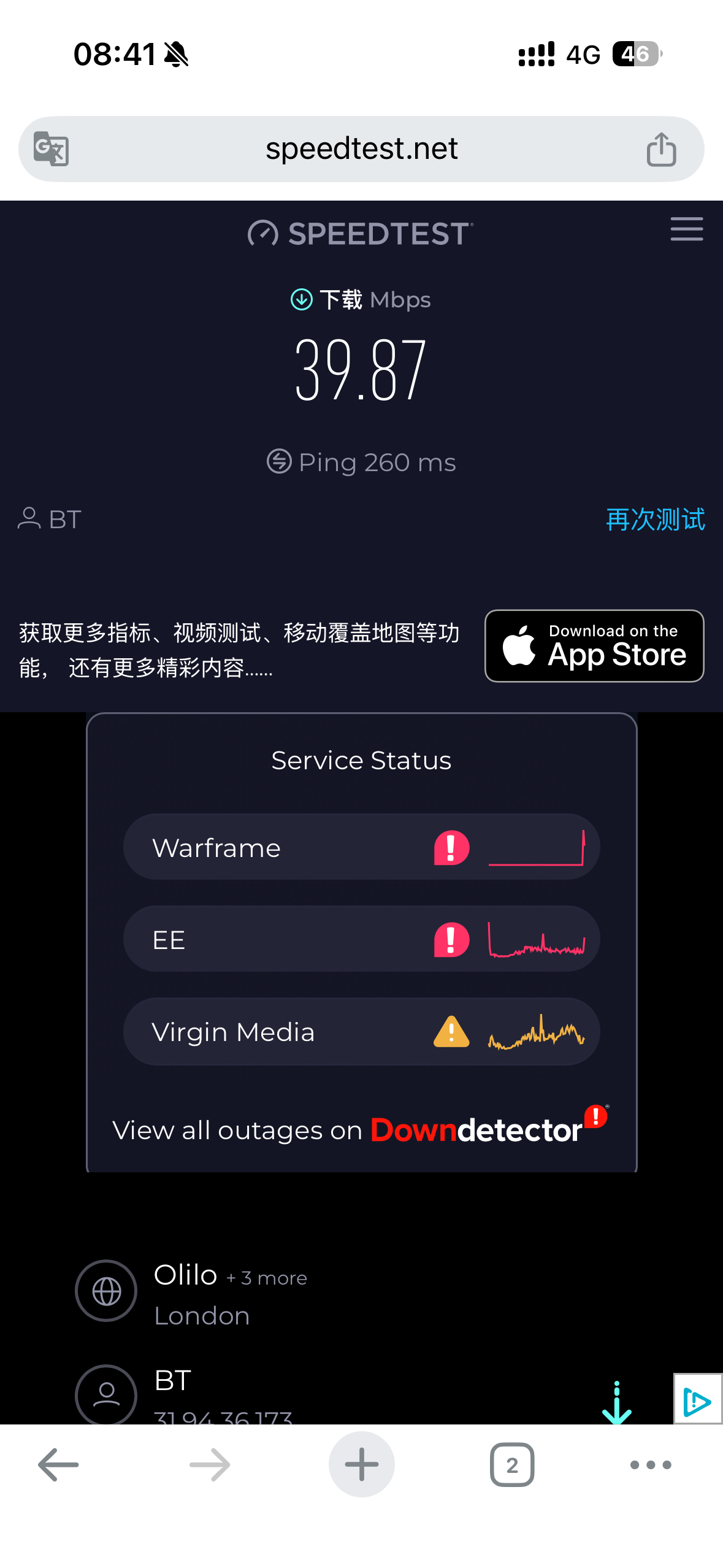This screenshot has height=1568, width=723.
Task: Go back in the browser
Action: [x=58, y=1464]
